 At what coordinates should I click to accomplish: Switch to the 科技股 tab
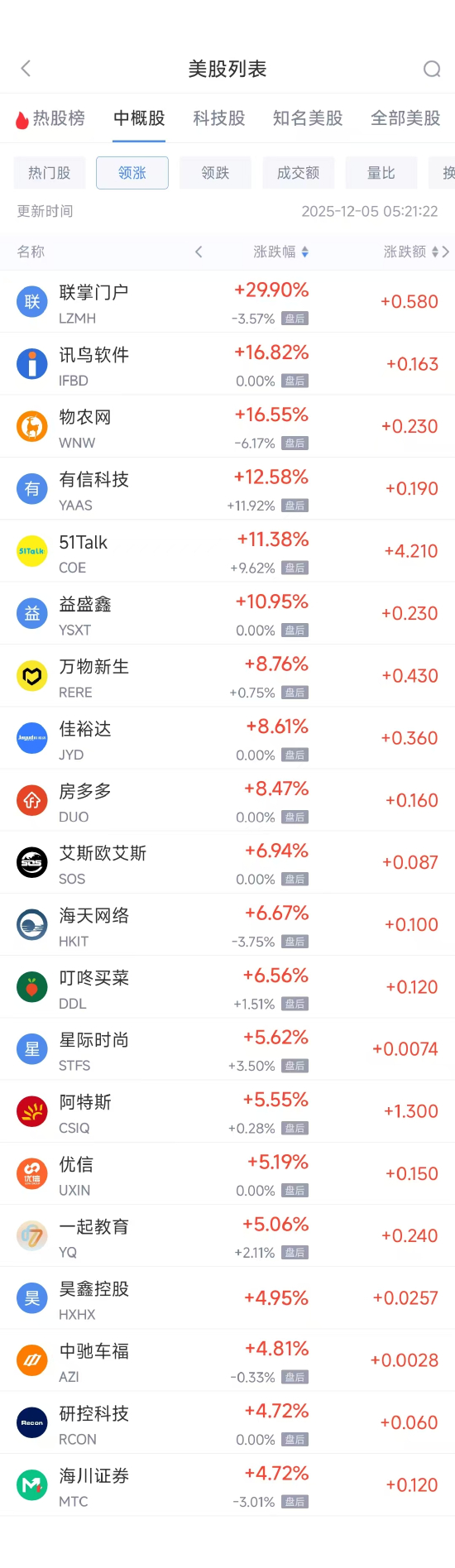(219, 118)
